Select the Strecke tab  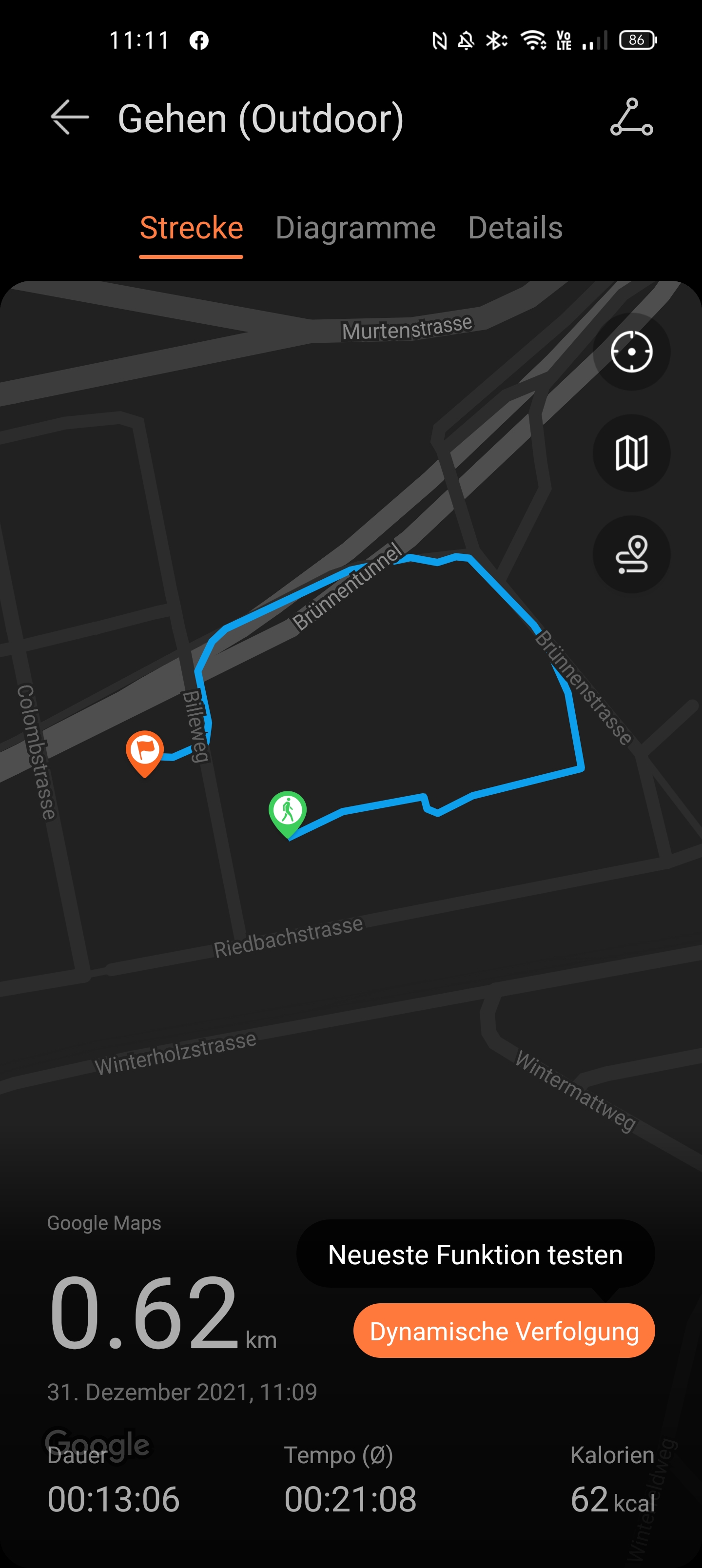click(191, 229)
